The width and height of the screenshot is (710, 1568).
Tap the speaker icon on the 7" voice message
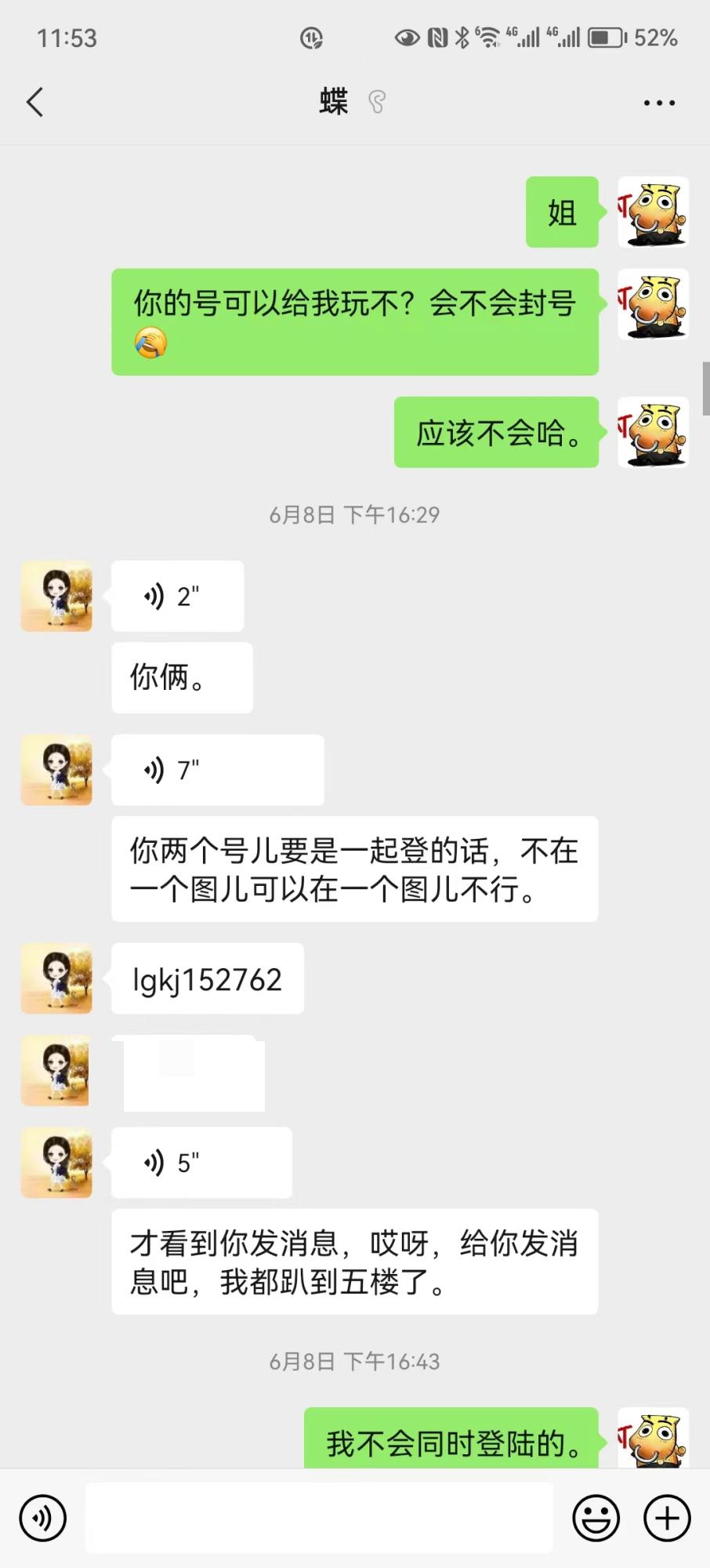154,770
